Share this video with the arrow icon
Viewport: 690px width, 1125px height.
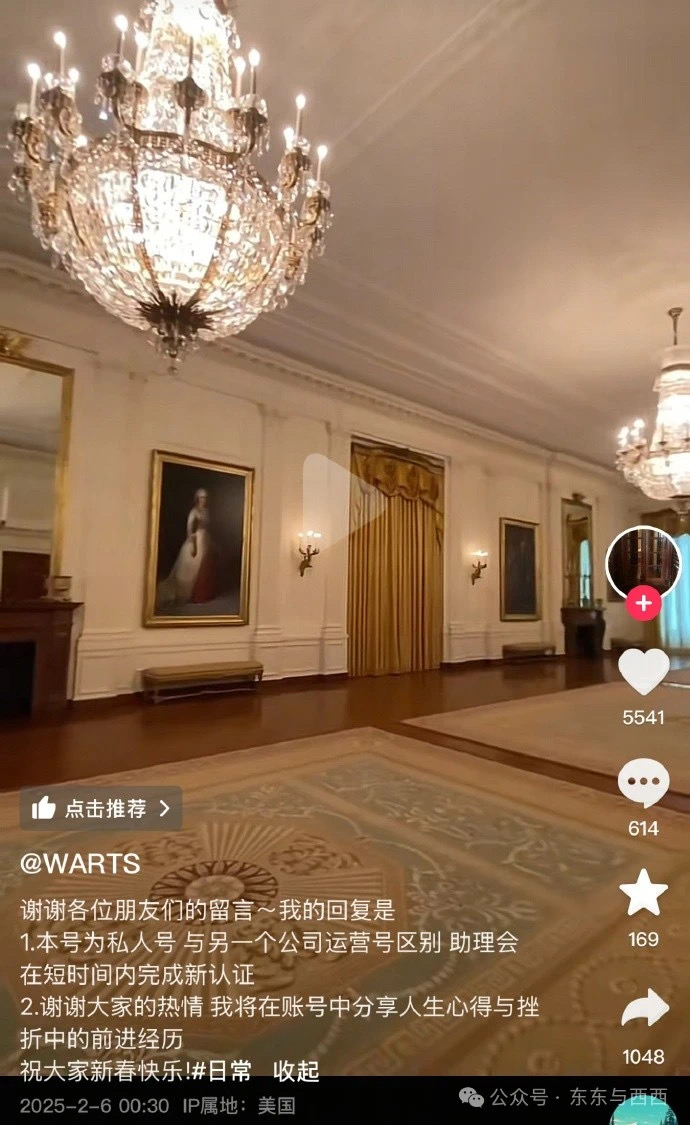643,1008
